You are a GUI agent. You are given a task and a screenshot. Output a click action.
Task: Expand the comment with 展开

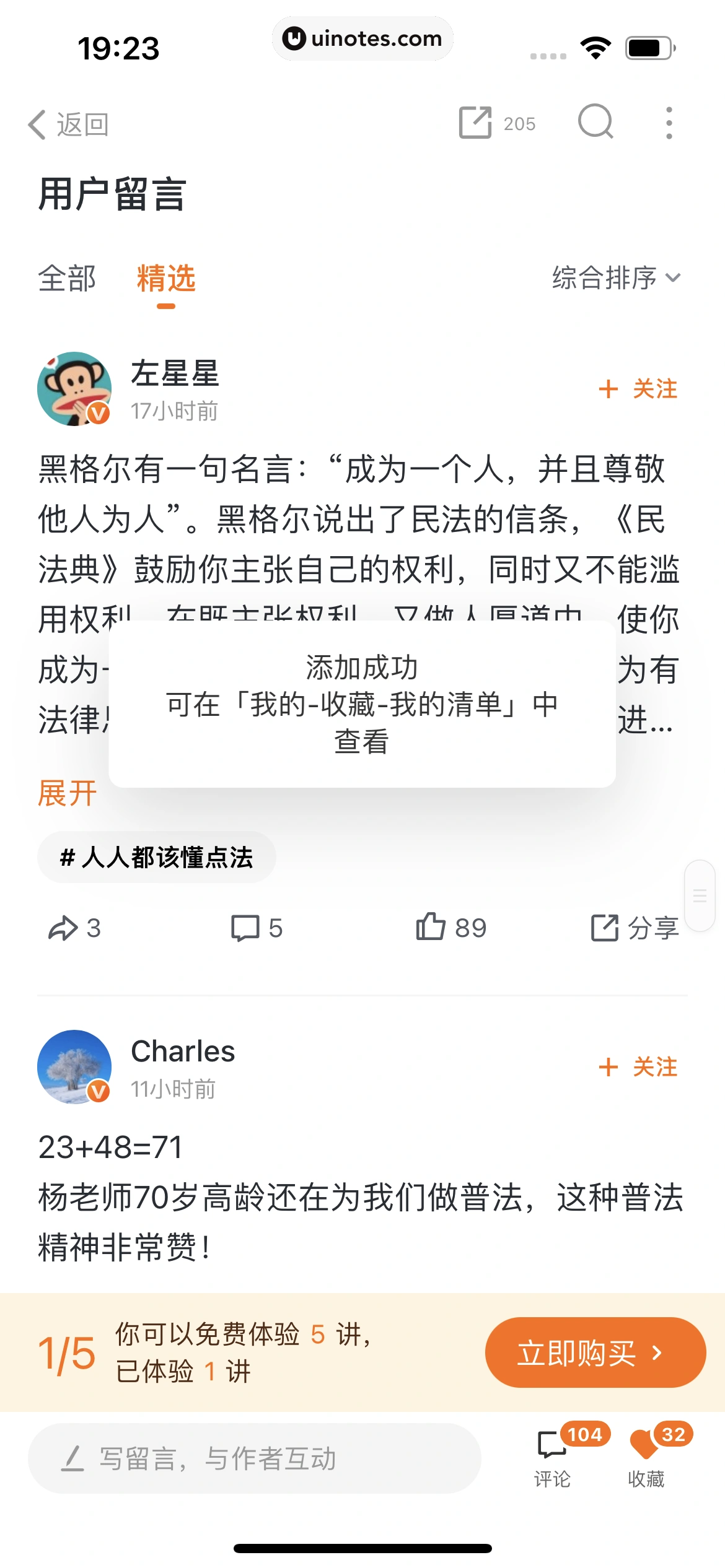point(67,793)
